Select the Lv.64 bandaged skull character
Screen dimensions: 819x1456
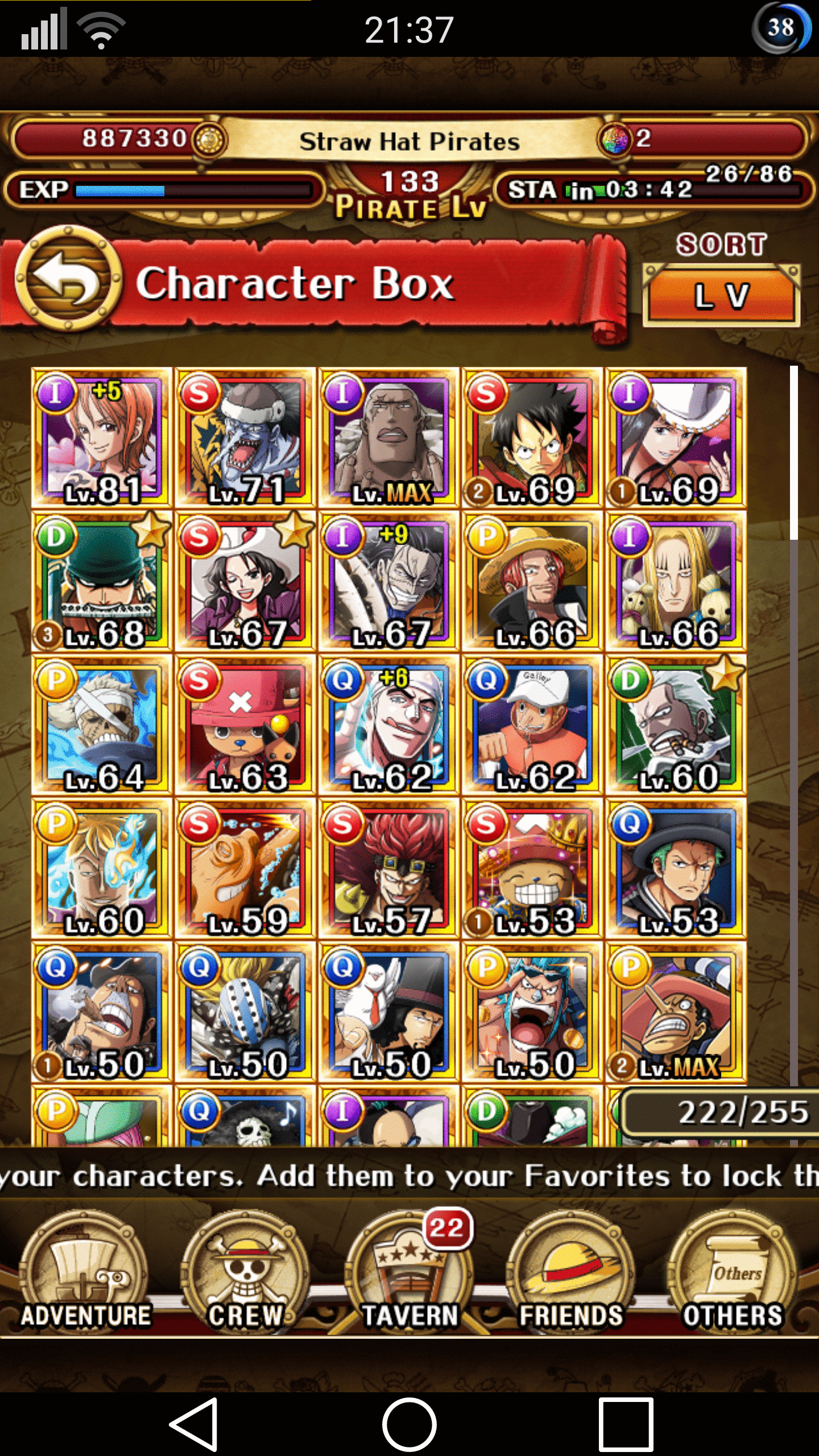point(101,725)
